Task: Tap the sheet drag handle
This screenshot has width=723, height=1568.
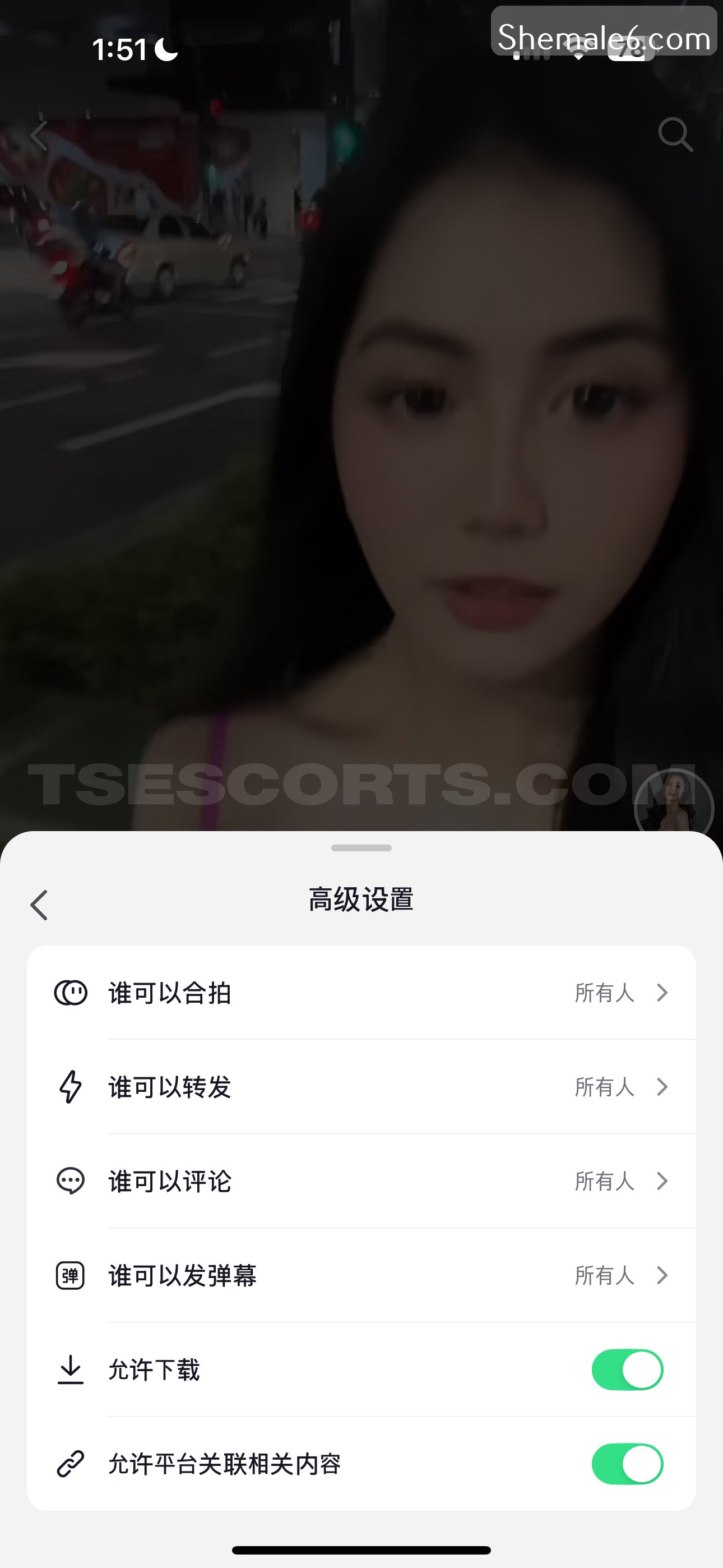Action: coord(361,848)
